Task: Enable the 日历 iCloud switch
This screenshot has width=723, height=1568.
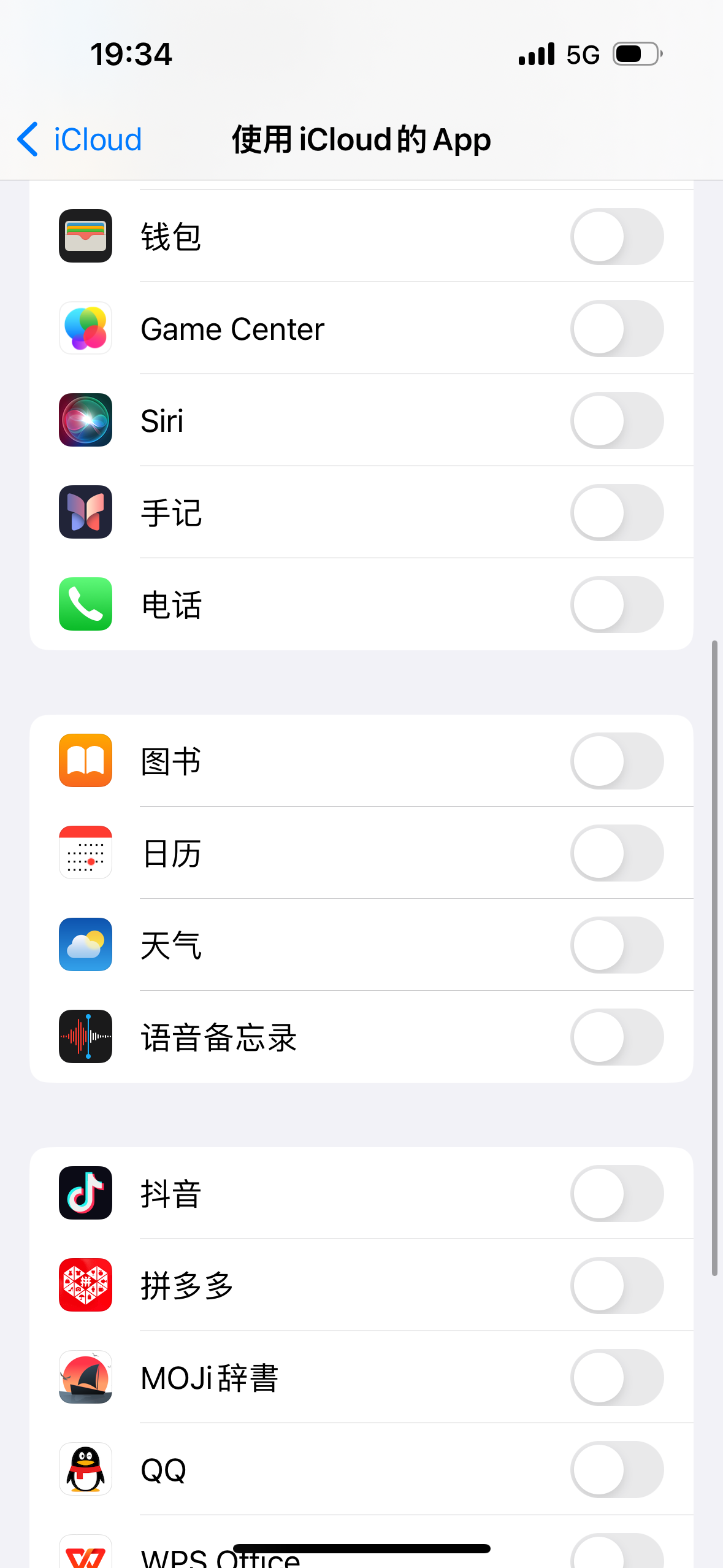Action: click(616, 853)
